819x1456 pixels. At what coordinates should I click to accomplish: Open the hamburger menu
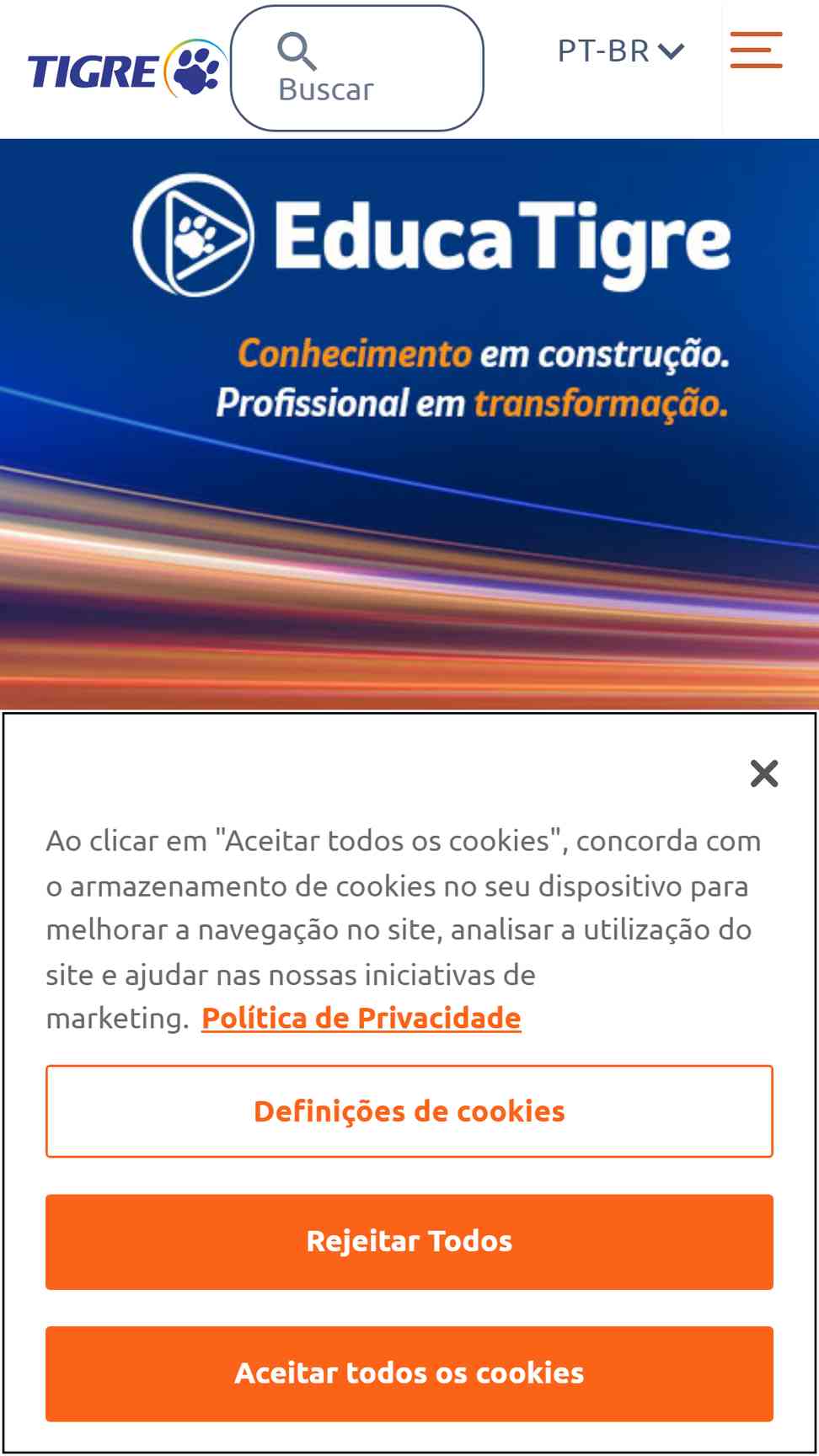tap(756, 50)
